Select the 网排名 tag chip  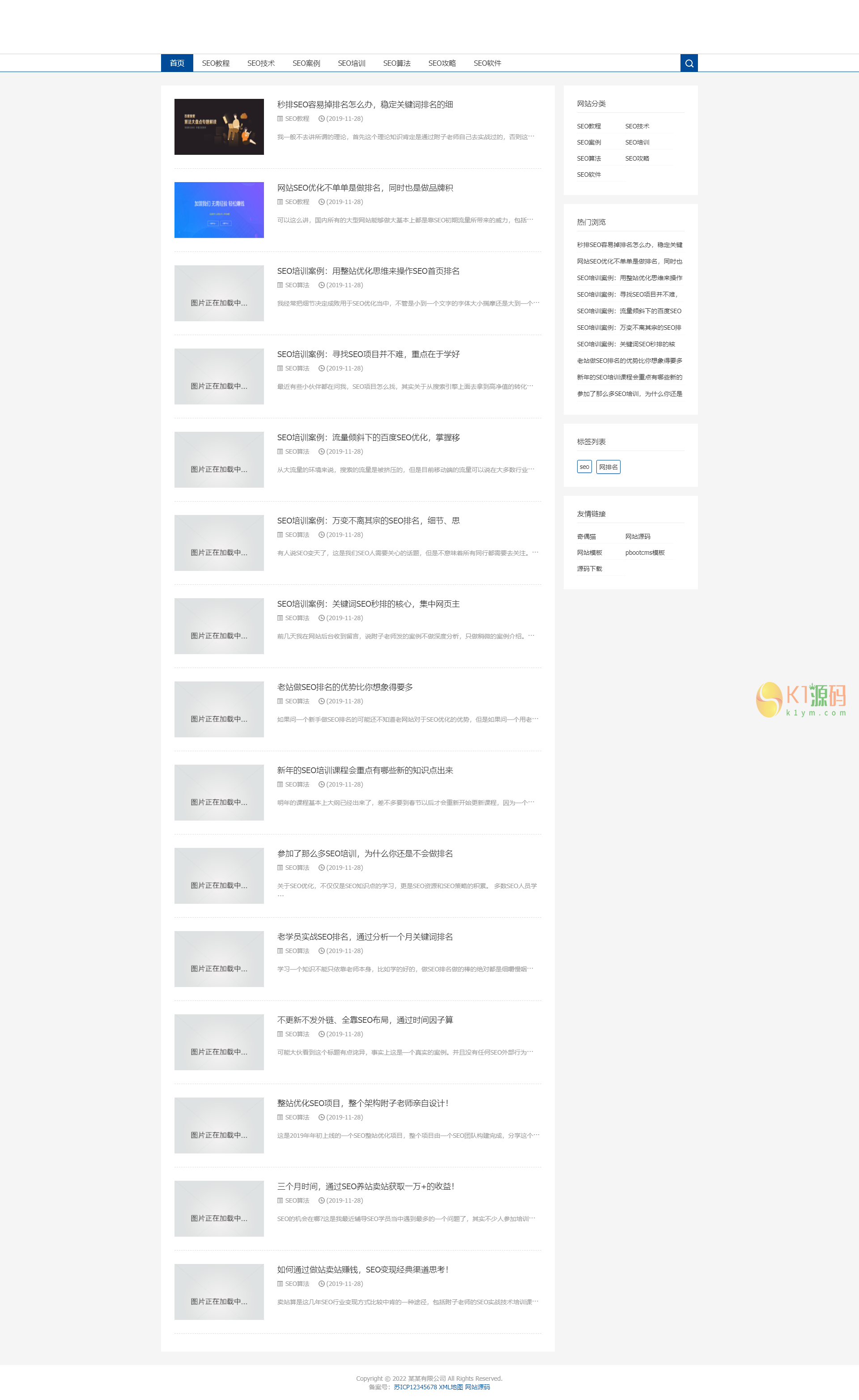[x=608, y=467]
